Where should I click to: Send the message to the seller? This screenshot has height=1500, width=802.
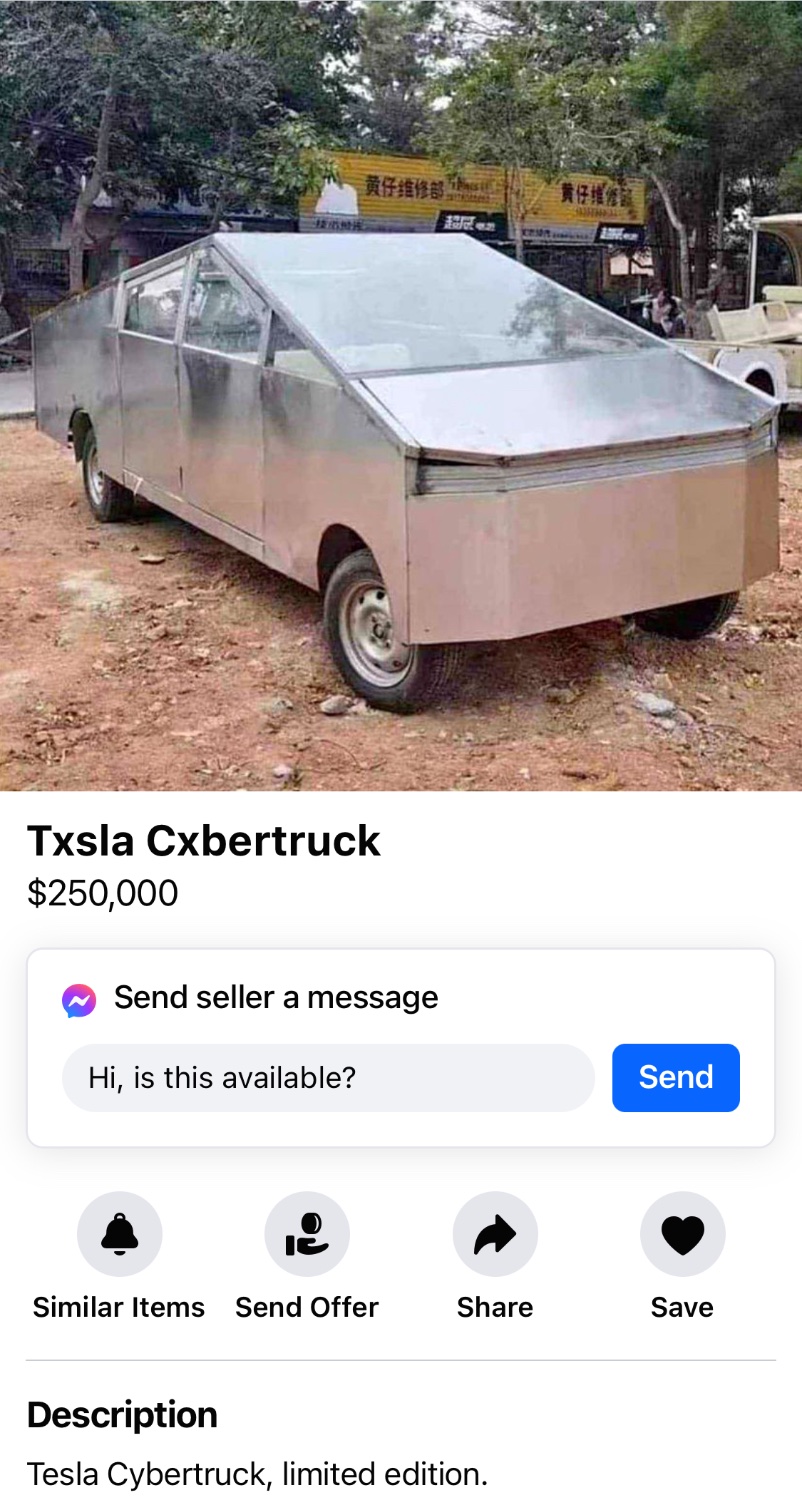[675, 1078]
